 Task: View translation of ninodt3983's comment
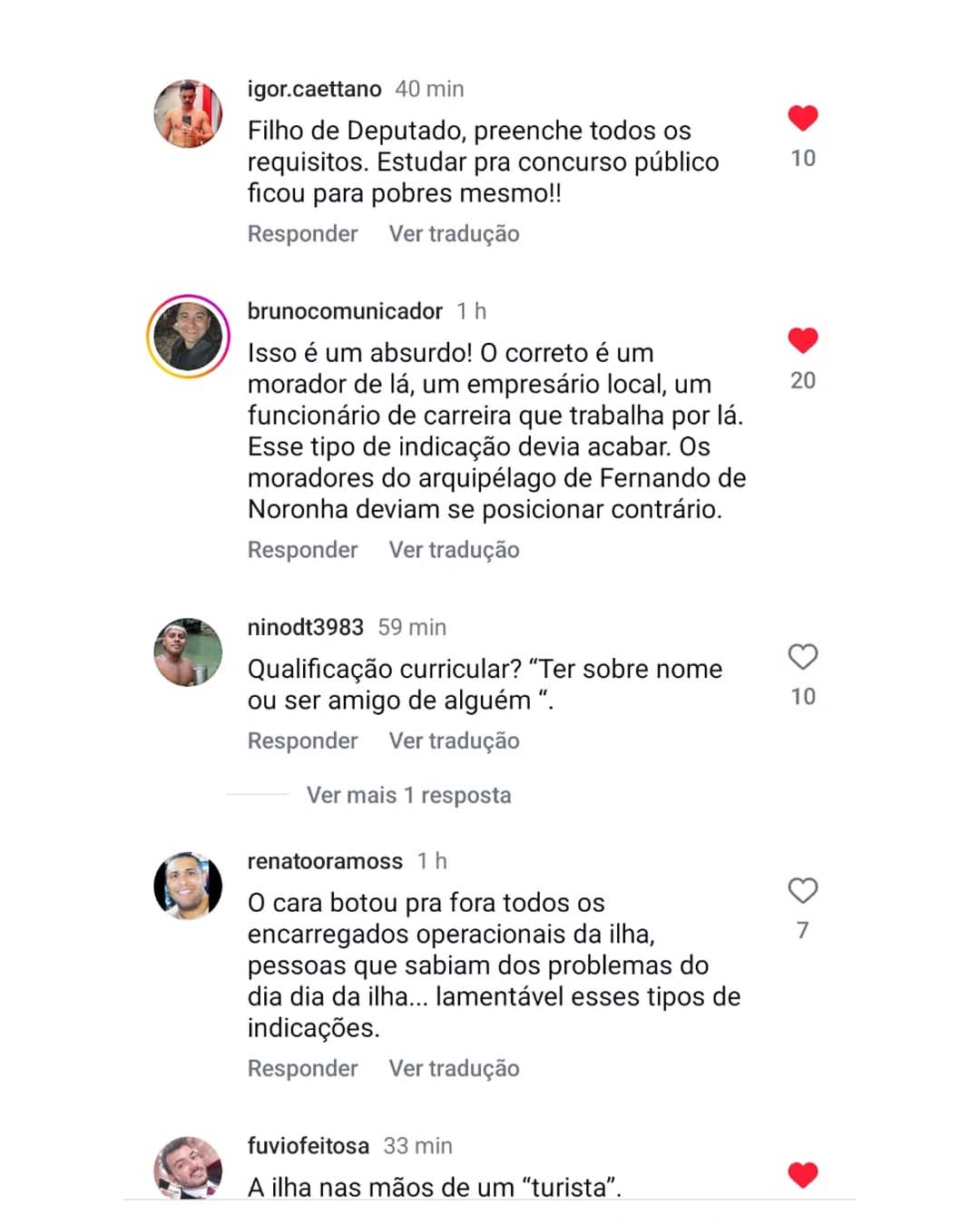point(454,741)
